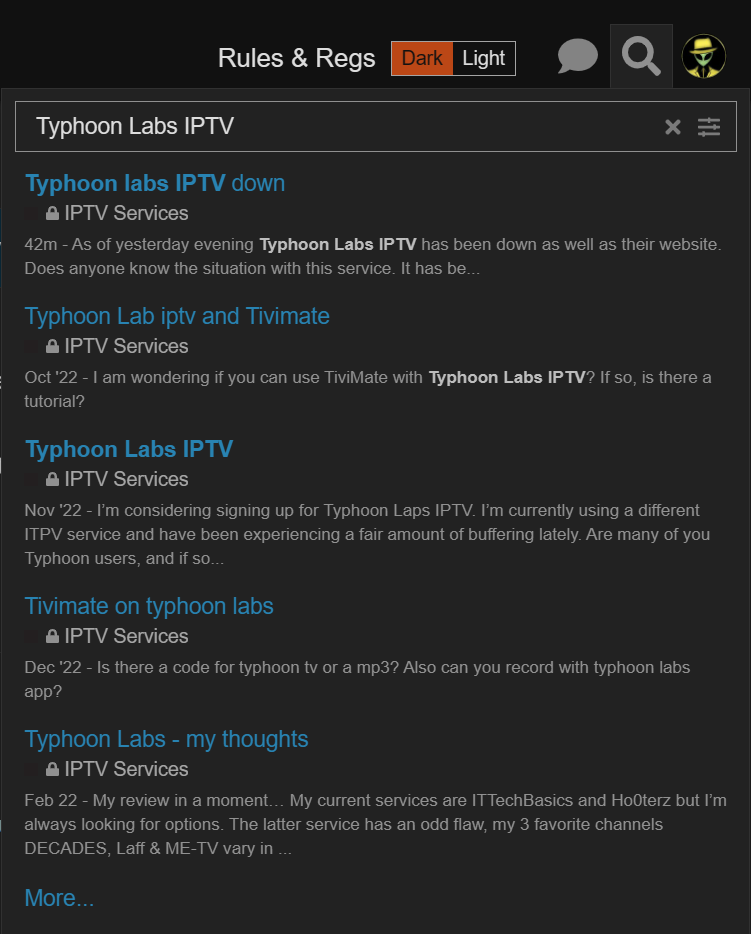This screenshot has height=934, width=751.
Task: Open advanced search filter options
Action: pyautogui.click(x=709, y=127)
